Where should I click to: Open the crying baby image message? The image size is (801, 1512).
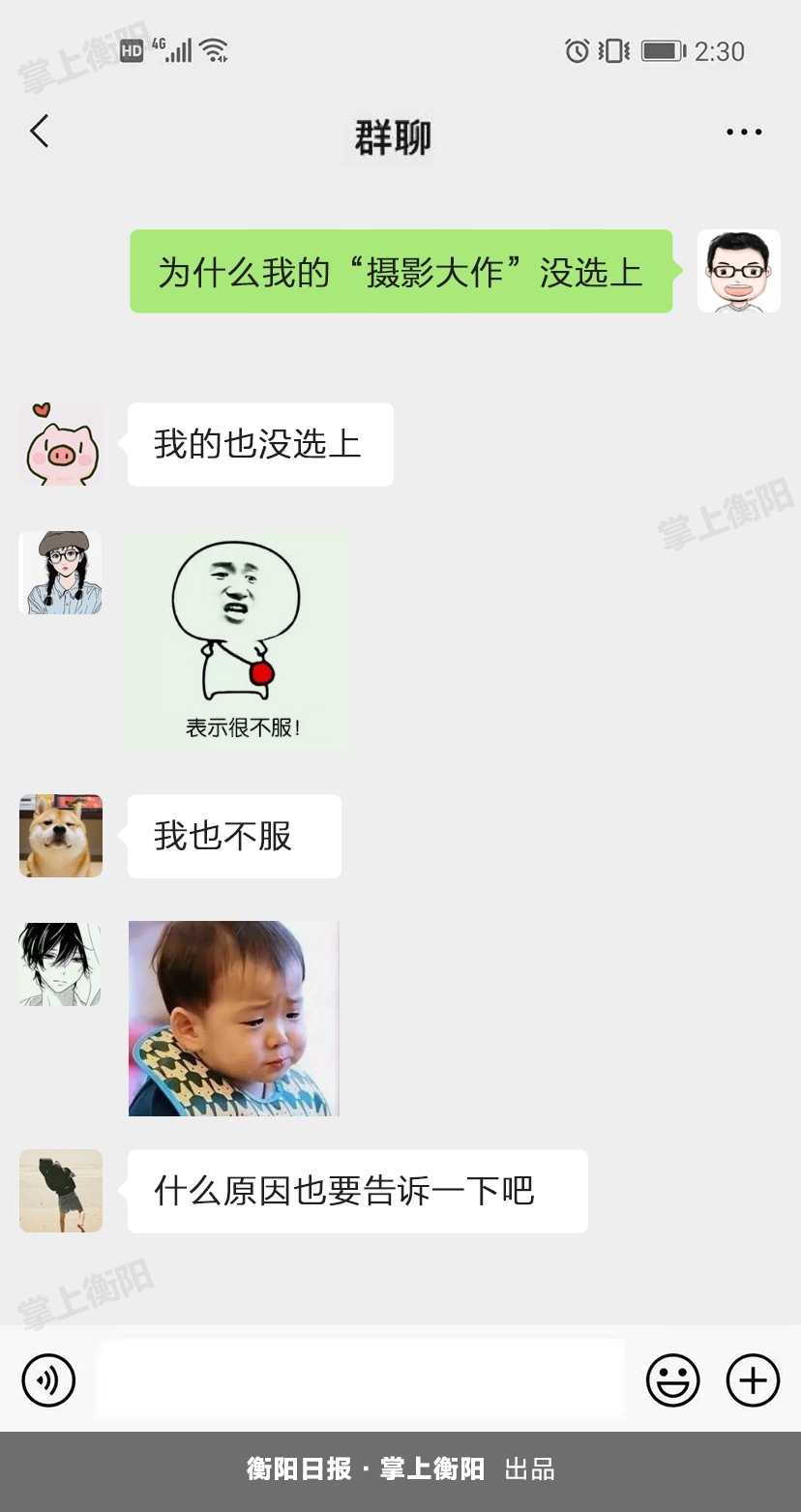tap(234, 1019)
